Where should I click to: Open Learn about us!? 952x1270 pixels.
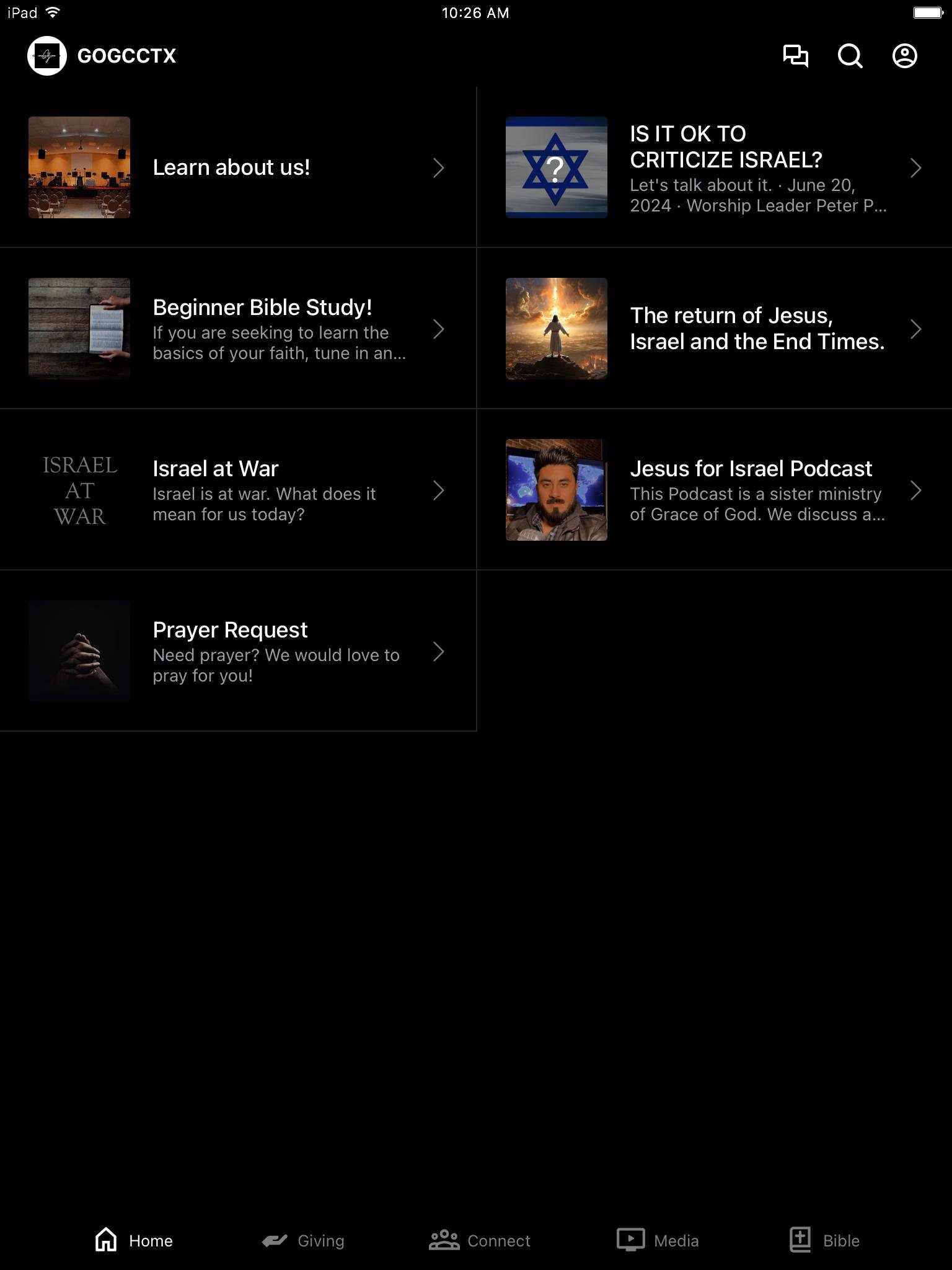[x=238, y=167]
